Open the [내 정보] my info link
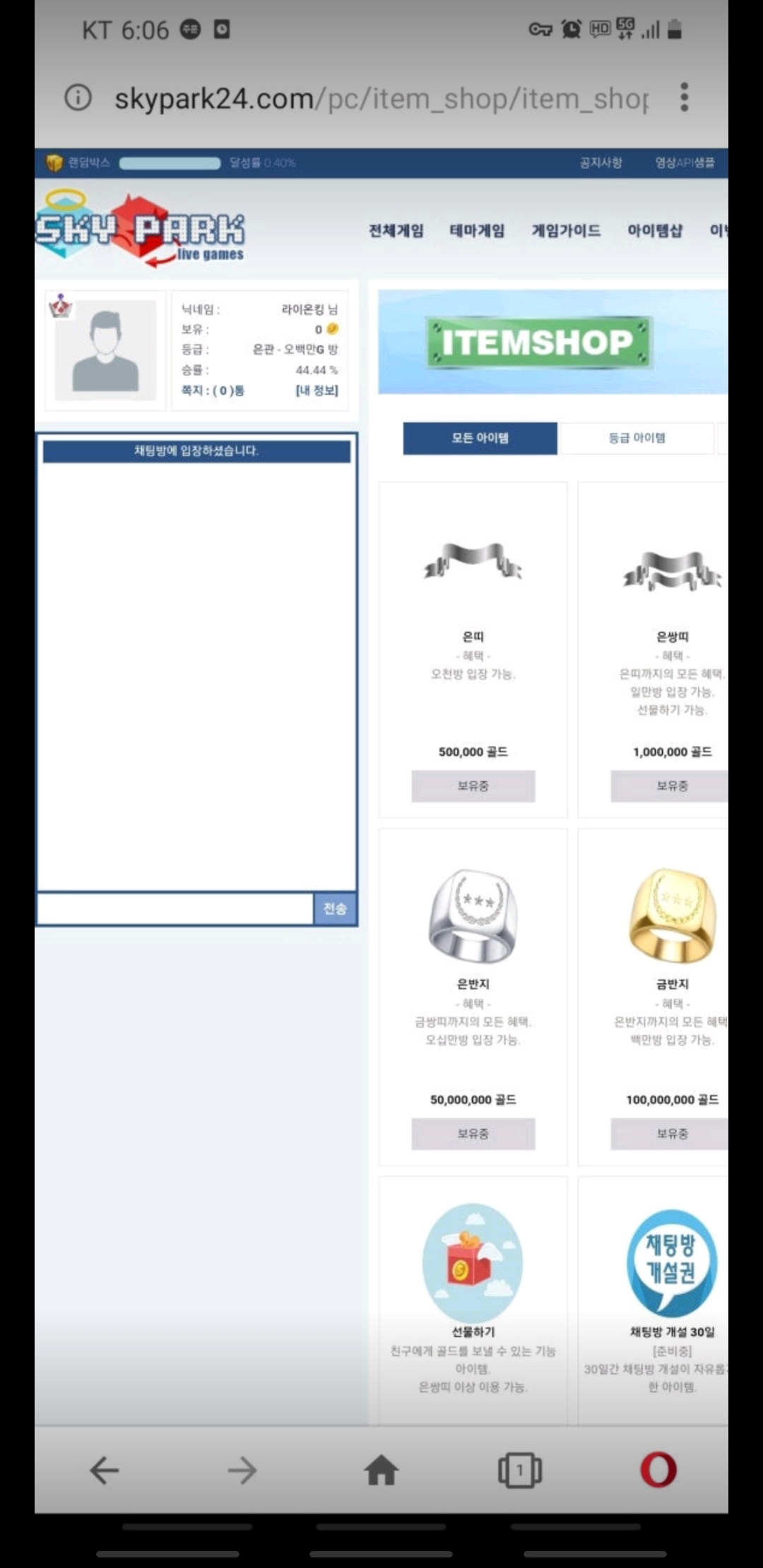763x1568 pixels. click(x=317, y=391)
